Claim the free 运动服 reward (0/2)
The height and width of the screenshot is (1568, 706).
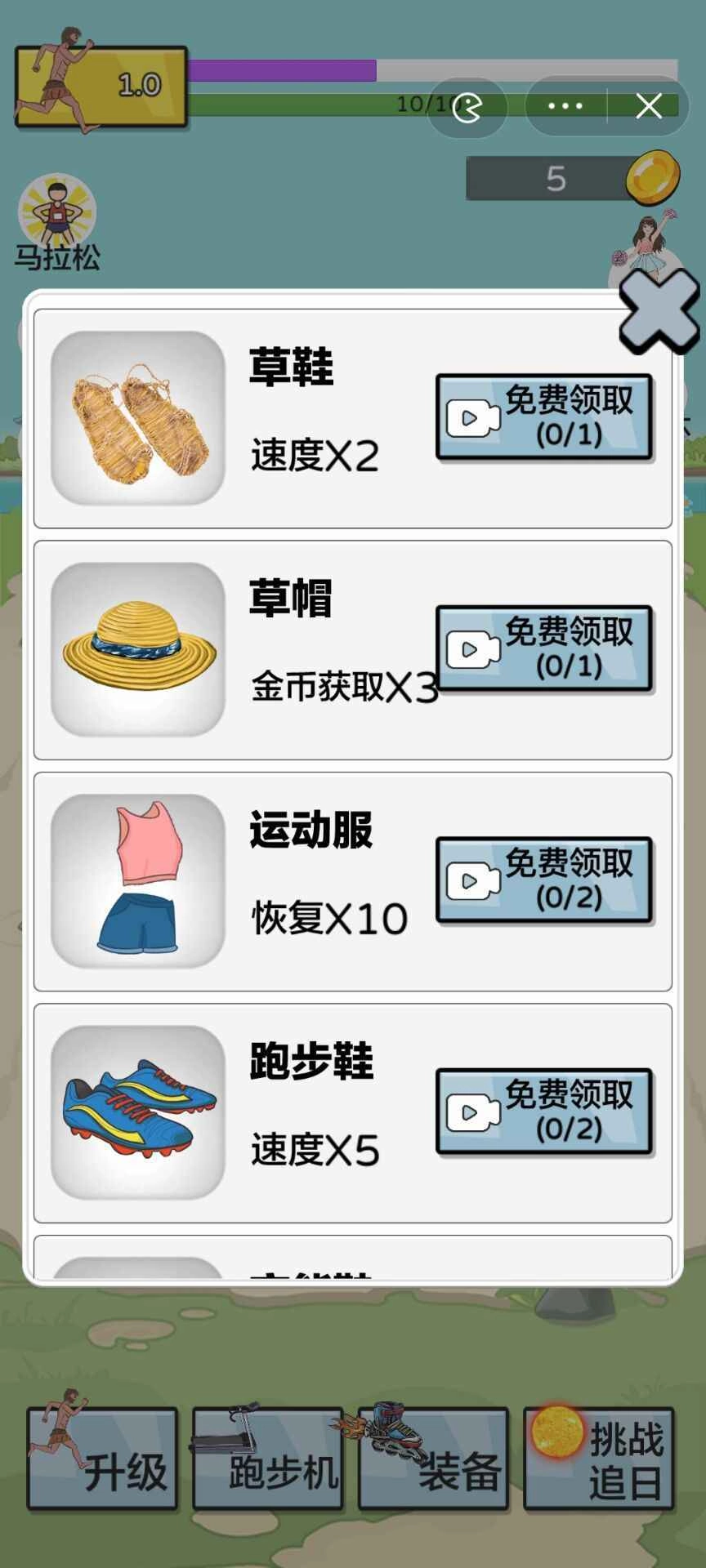pyautogui.click(x=543, y=880)
